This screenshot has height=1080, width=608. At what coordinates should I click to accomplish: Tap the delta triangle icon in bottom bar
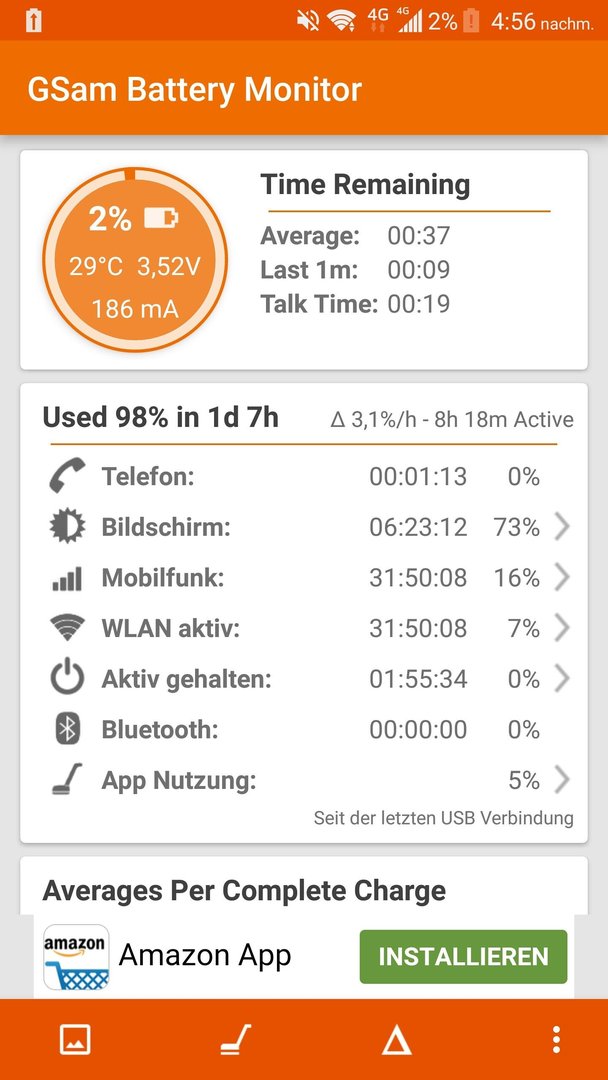click(x=397, y=1040)
